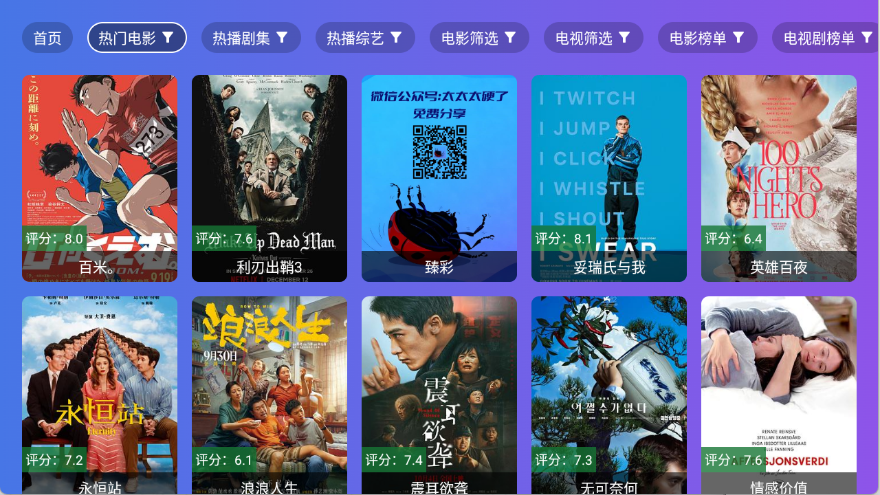Viewport: 880px width, 495px height.
Task: Open 电影筛选 filter tab
Action: (x=480, y=38)
